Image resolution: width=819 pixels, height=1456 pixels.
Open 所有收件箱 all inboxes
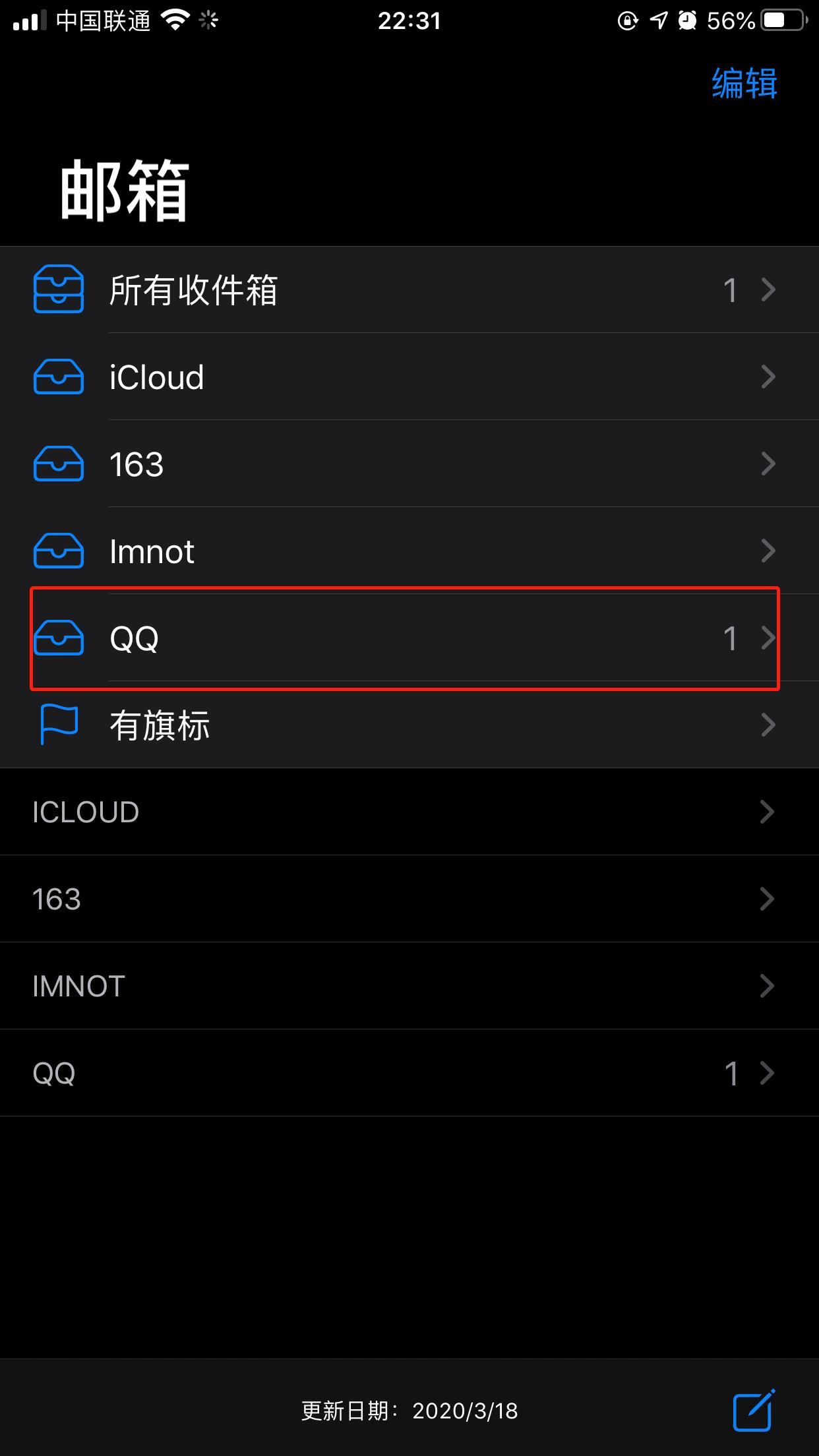(x=409, y=290)
